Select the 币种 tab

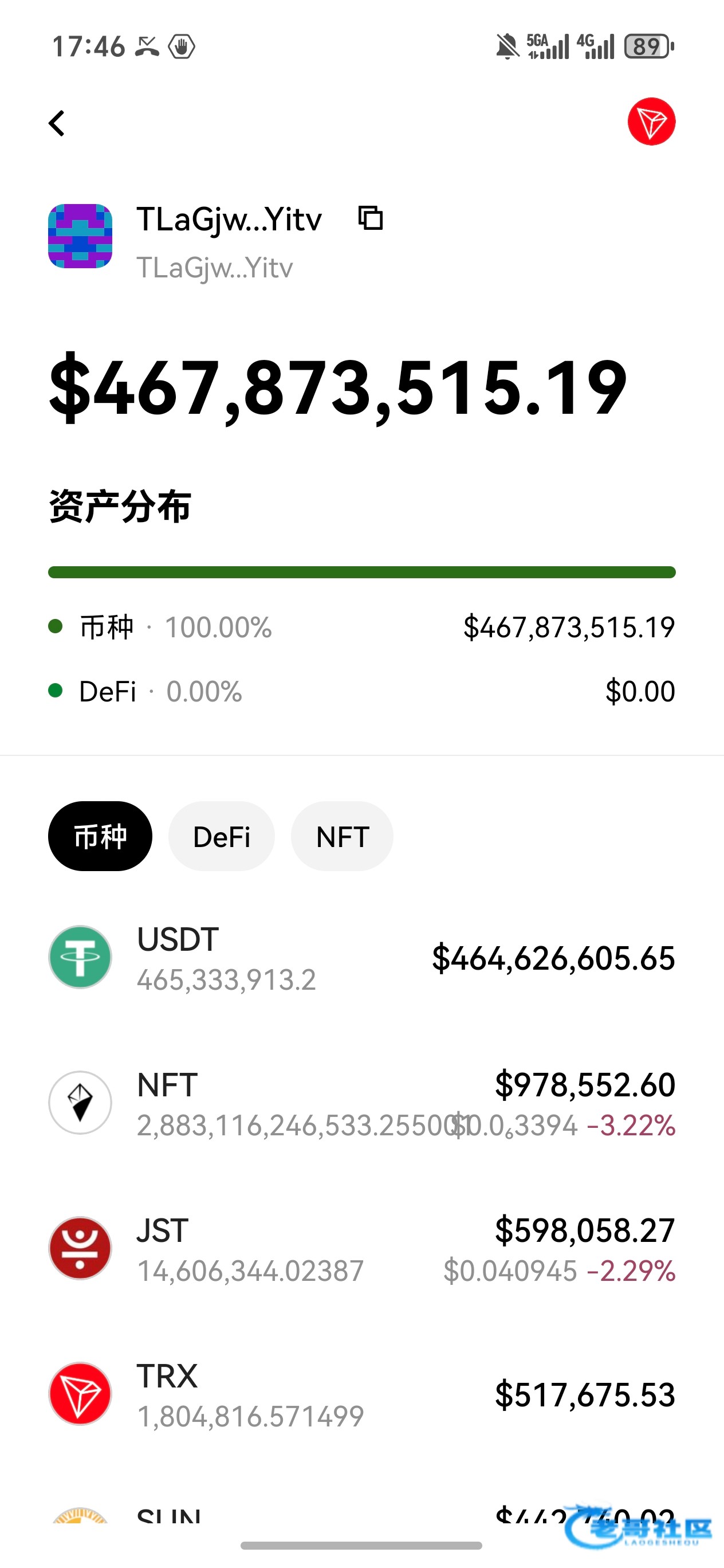[x=100, y=836]
